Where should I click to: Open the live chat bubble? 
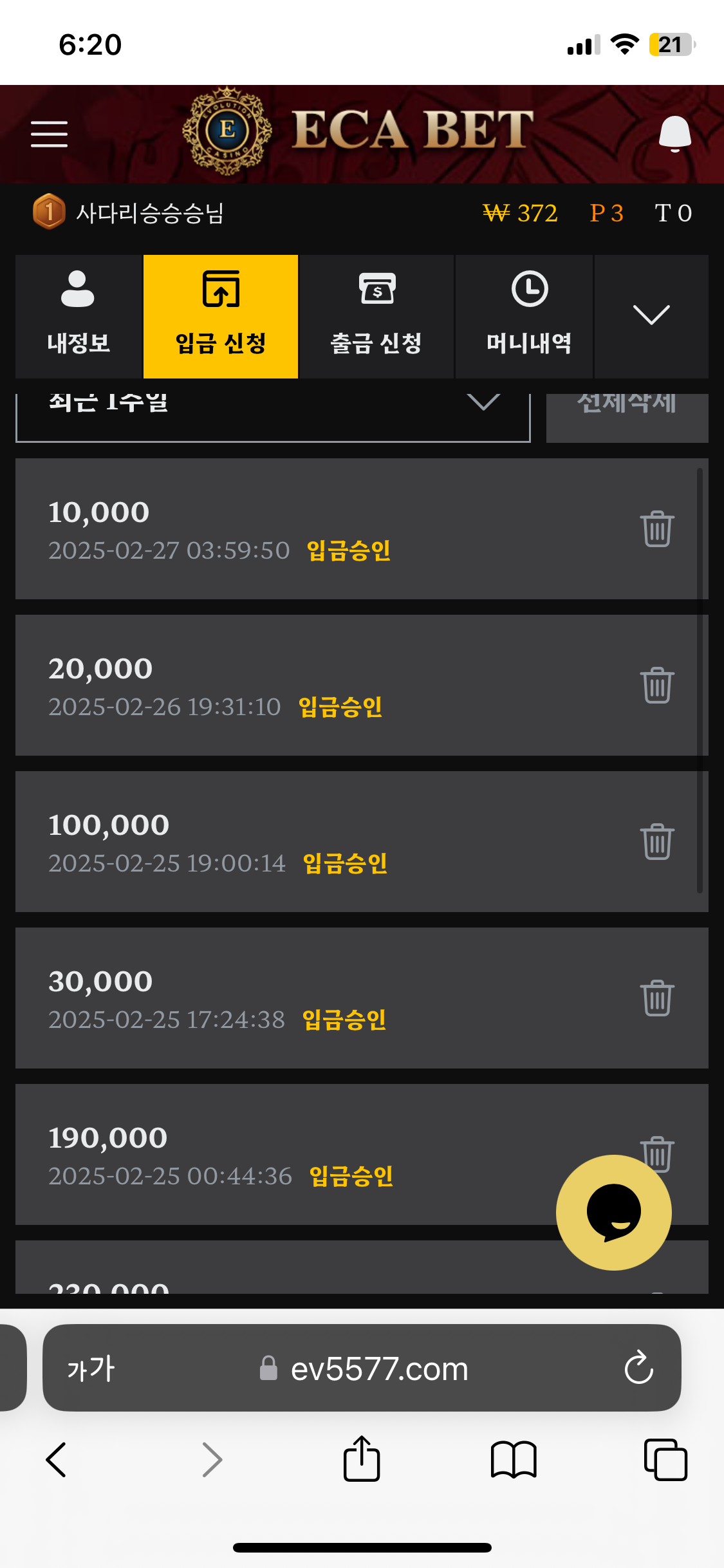[x=613, y=1212]
